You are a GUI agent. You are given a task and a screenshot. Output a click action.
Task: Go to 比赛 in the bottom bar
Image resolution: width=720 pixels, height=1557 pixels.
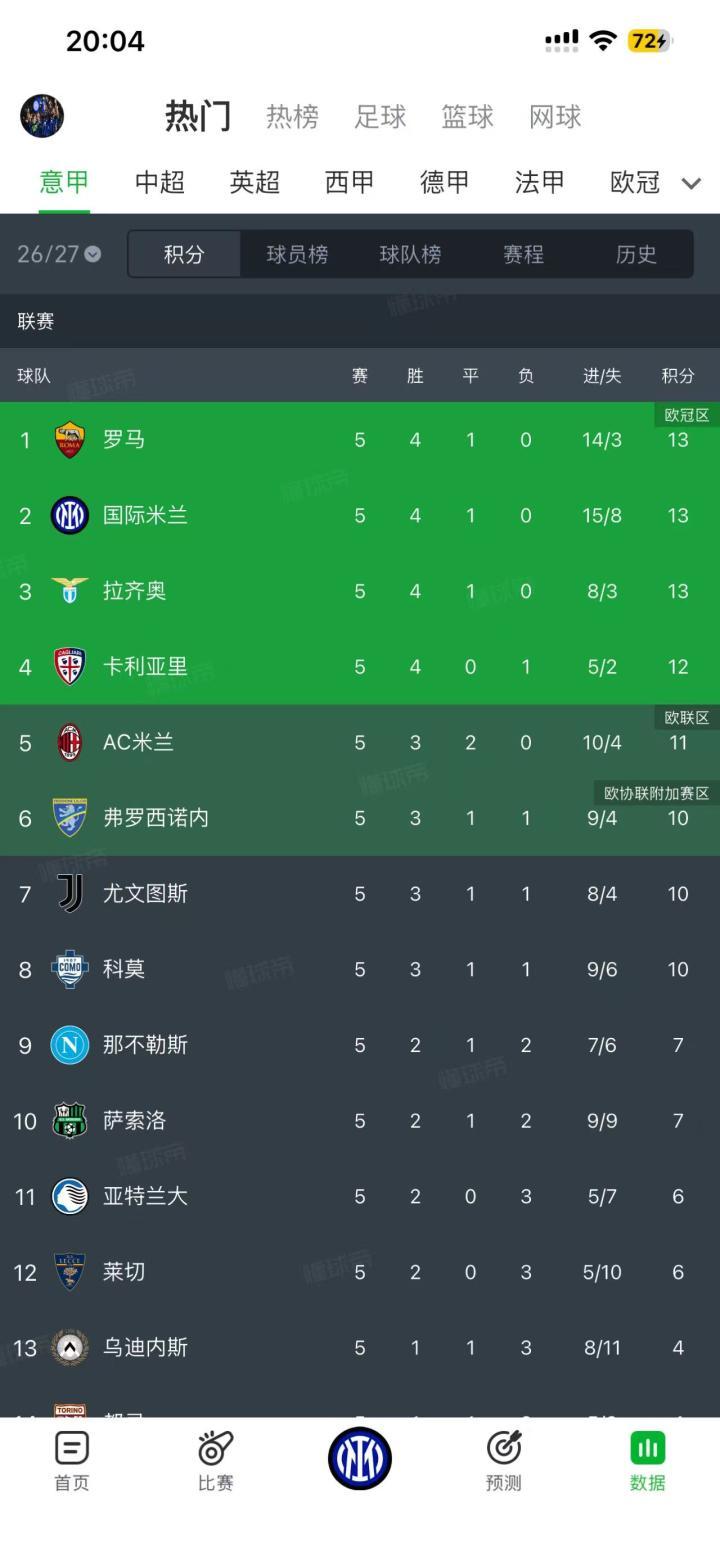click(x=216, y=1461)
